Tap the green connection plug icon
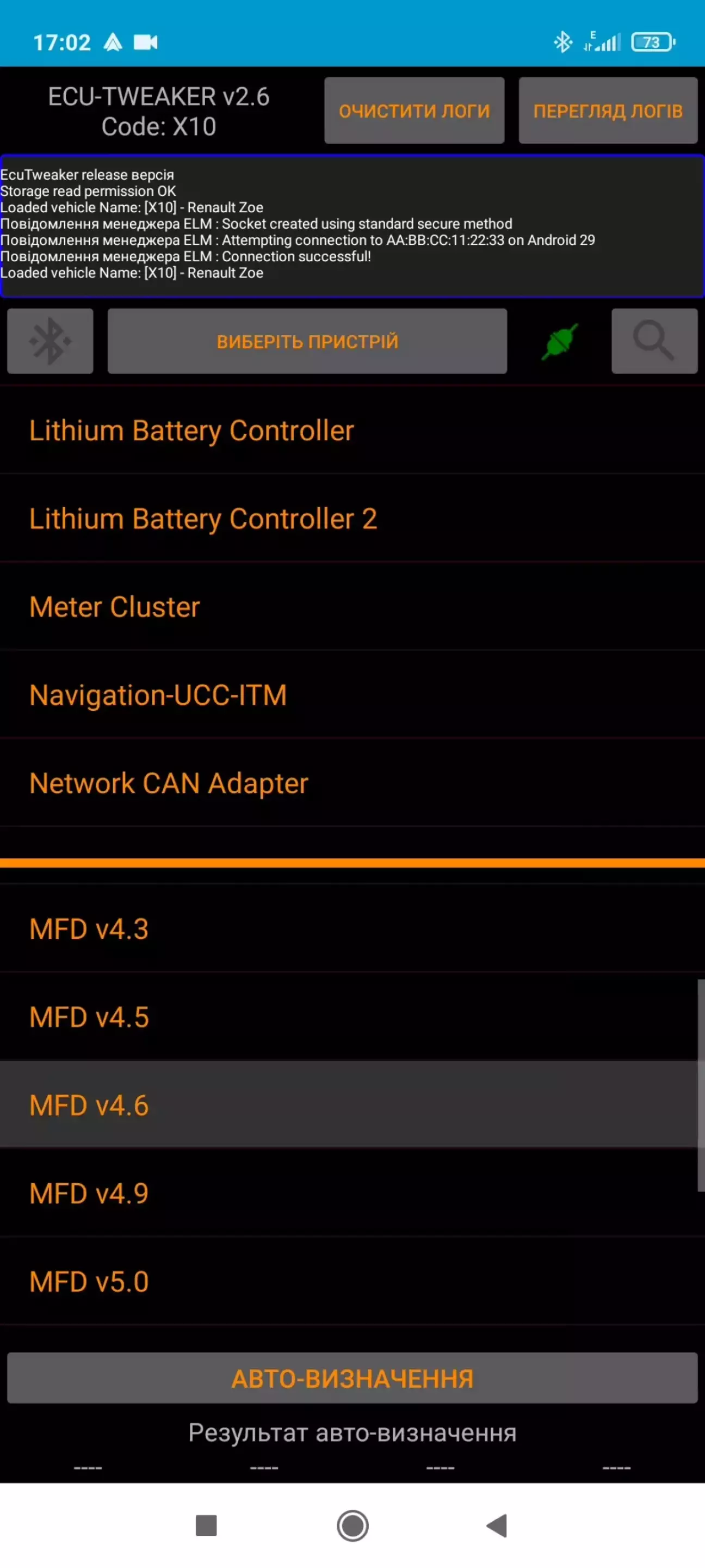The height and width of the screenshot is (1568, 705). 559,341
